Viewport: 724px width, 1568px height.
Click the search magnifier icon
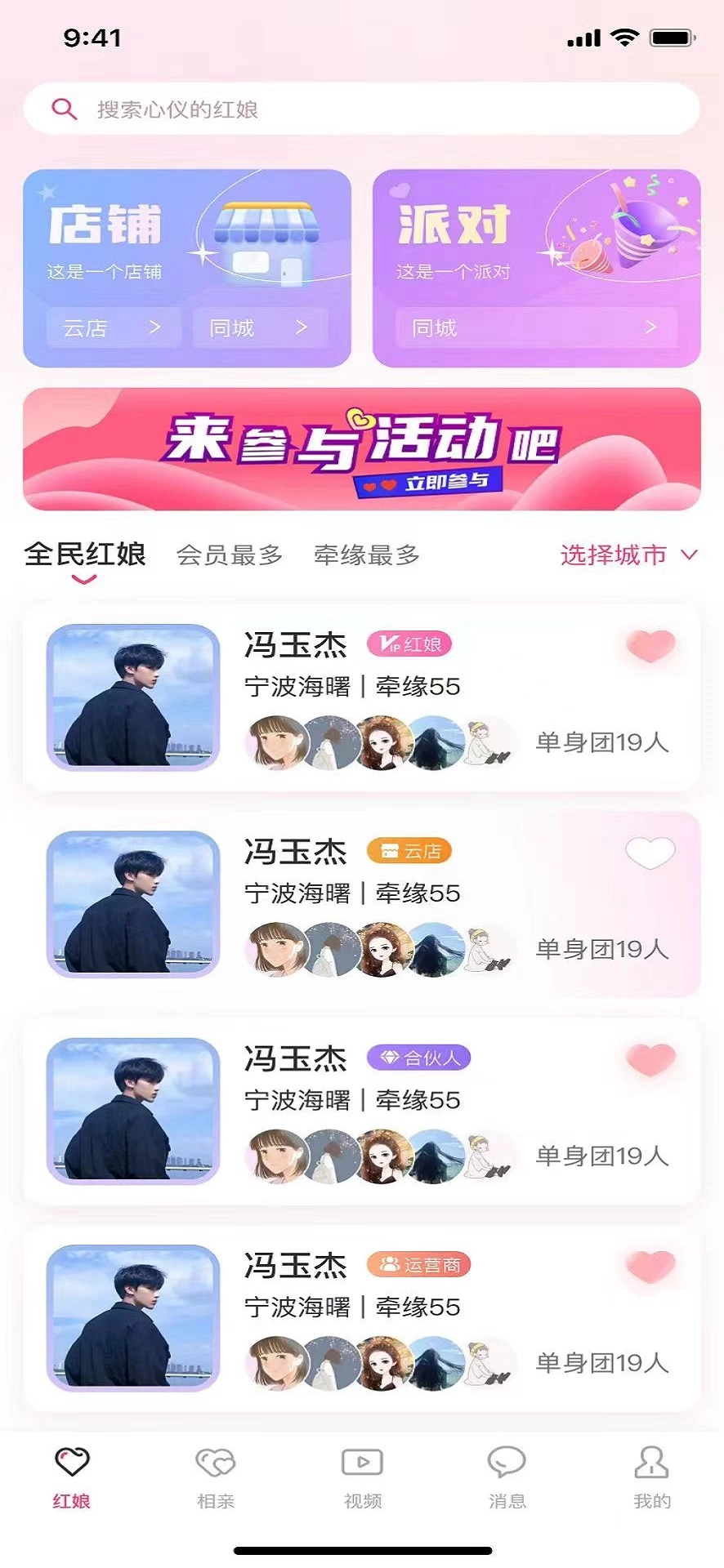click(x=64, y=109)
